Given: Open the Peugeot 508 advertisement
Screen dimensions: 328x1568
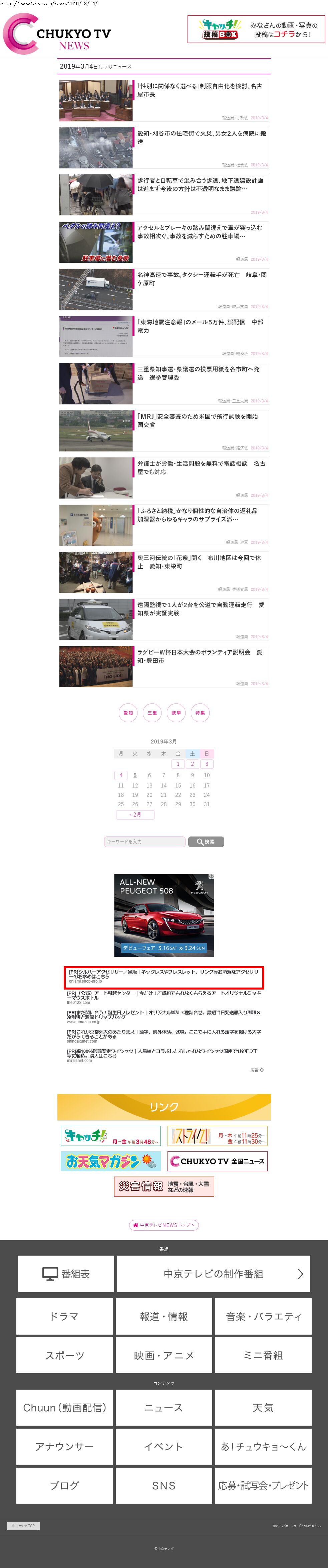Looking at the screenshot, I should 164,916.
